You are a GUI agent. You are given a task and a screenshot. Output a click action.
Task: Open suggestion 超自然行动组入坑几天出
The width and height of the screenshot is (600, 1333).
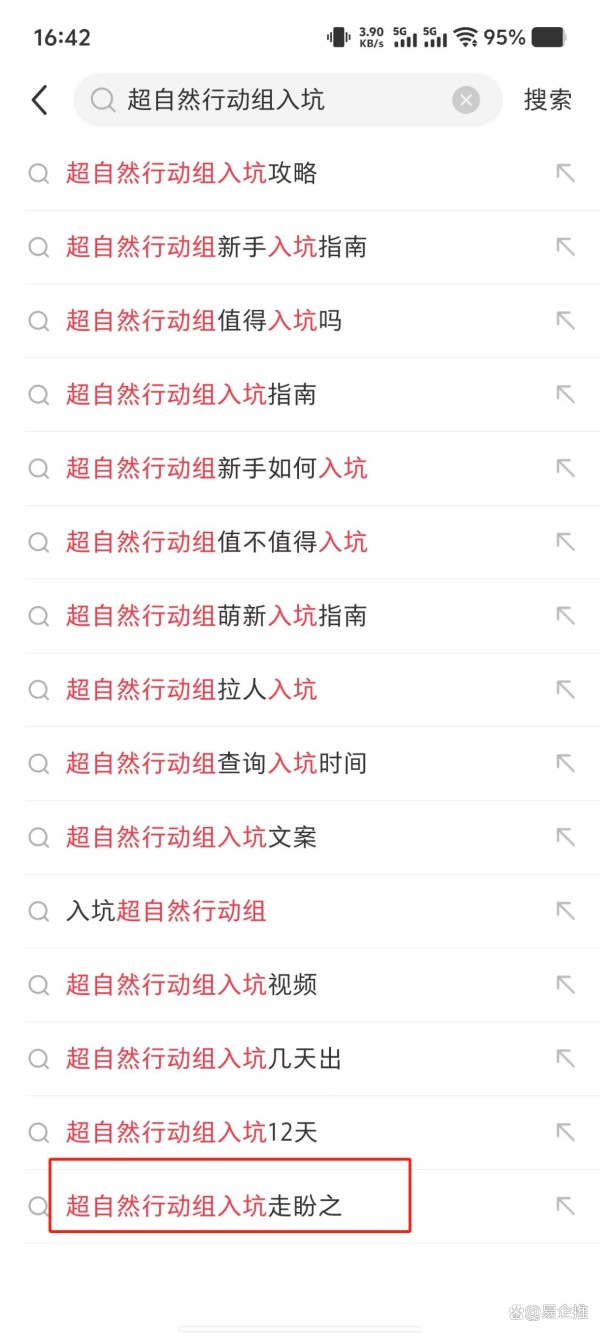click(x=204, y=1059)
